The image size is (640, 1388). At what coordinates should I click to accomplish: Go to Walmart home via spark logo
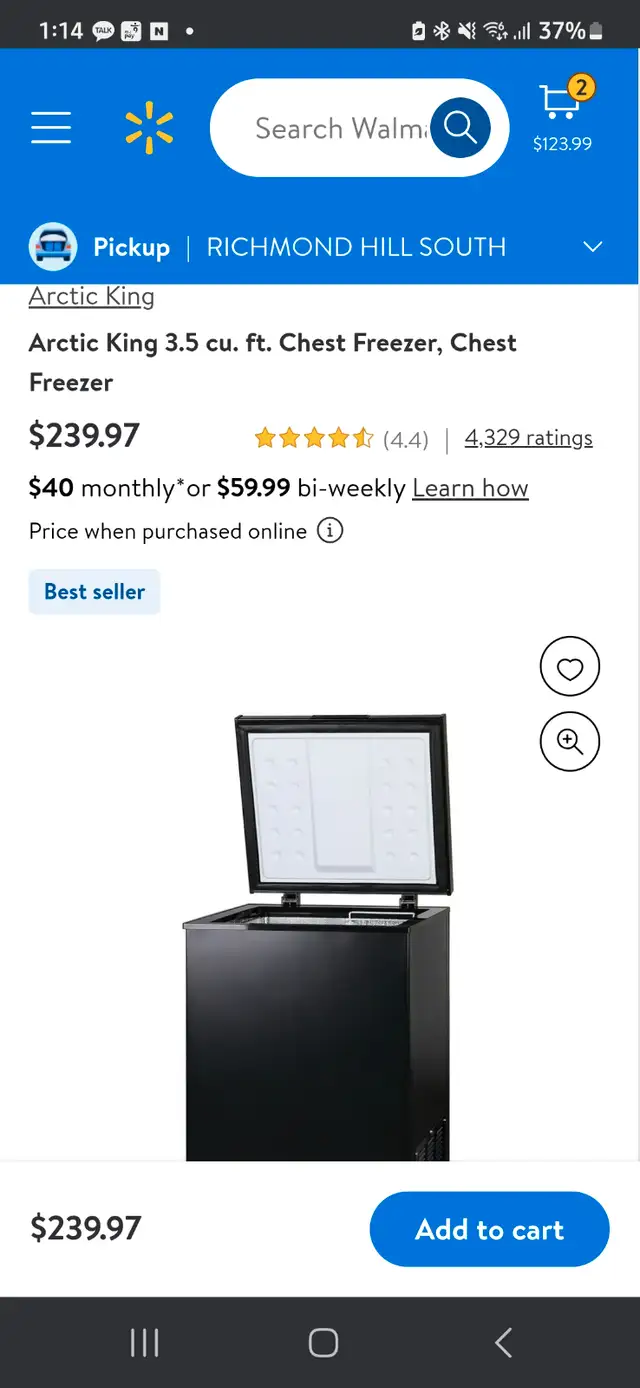(x=149, y=128)
